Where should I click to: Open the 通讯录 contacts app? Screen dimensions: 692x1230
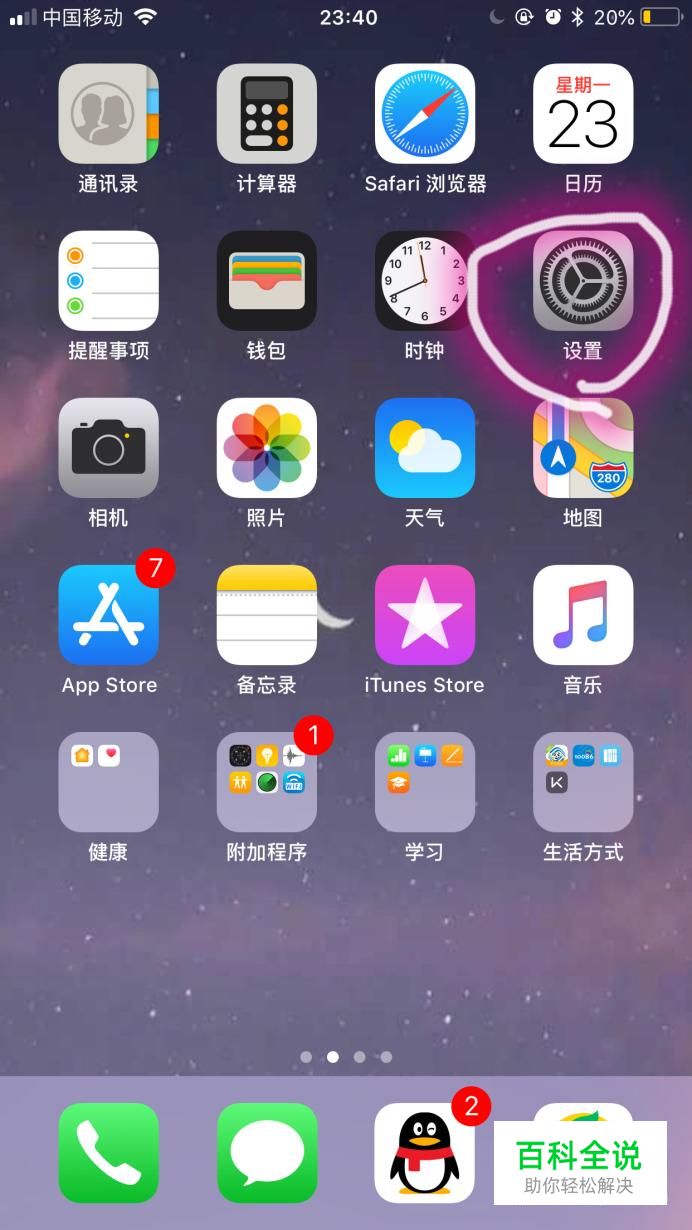[108, 114]
